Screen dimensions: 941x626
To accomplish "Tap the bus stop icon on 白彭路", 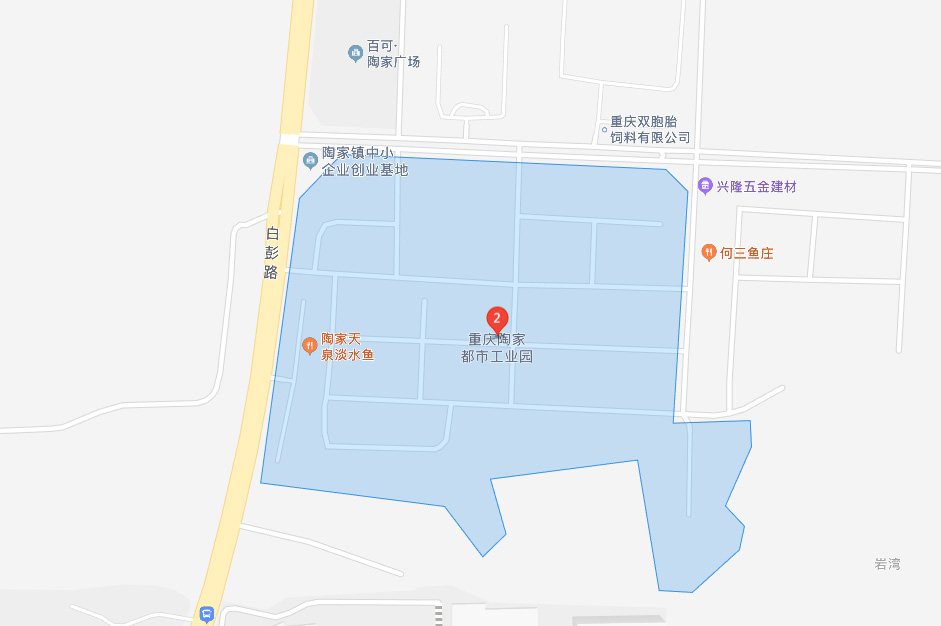I will 207,614.
